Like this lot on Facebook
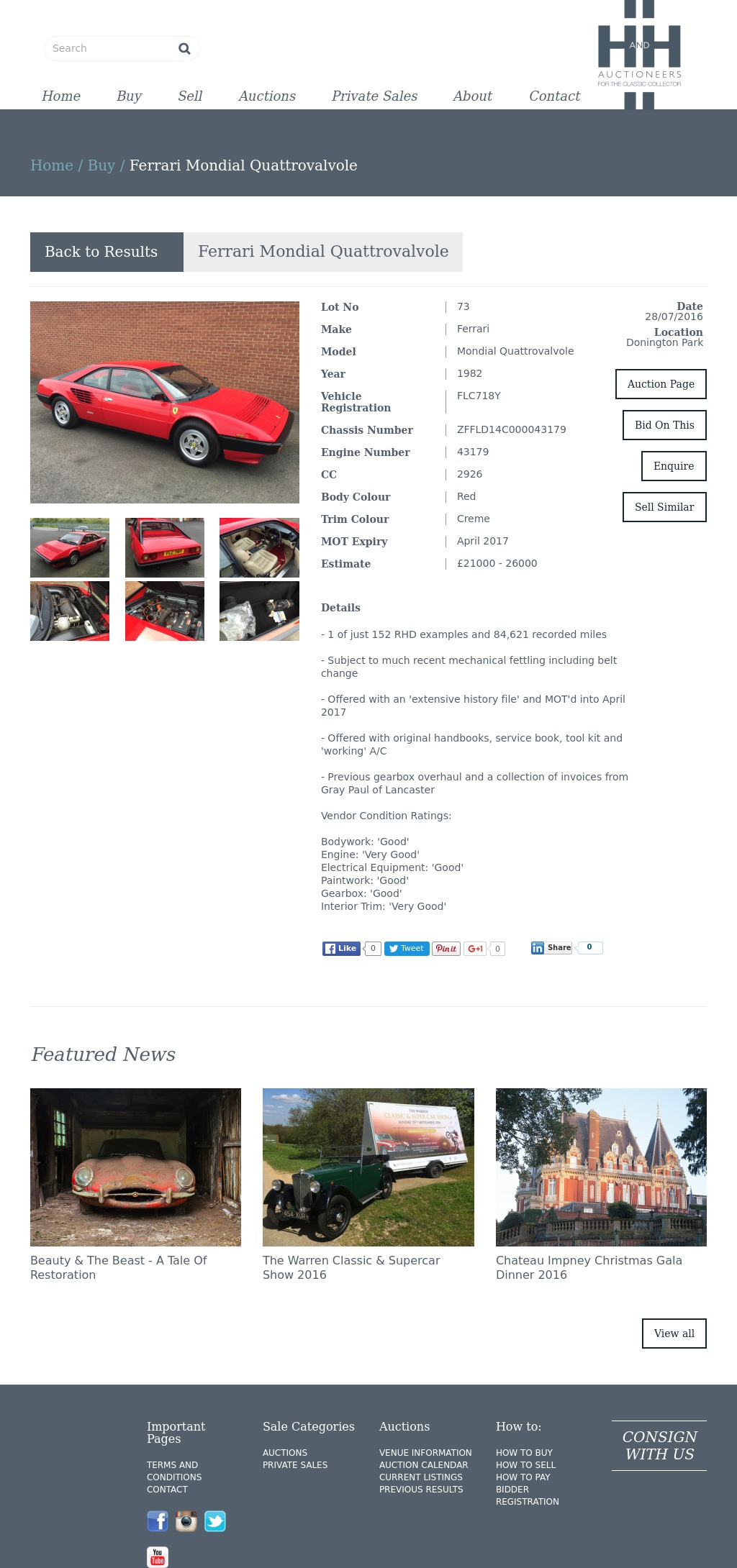The height and width of the screenshot is (1568, 737). (x=341, y=949)
